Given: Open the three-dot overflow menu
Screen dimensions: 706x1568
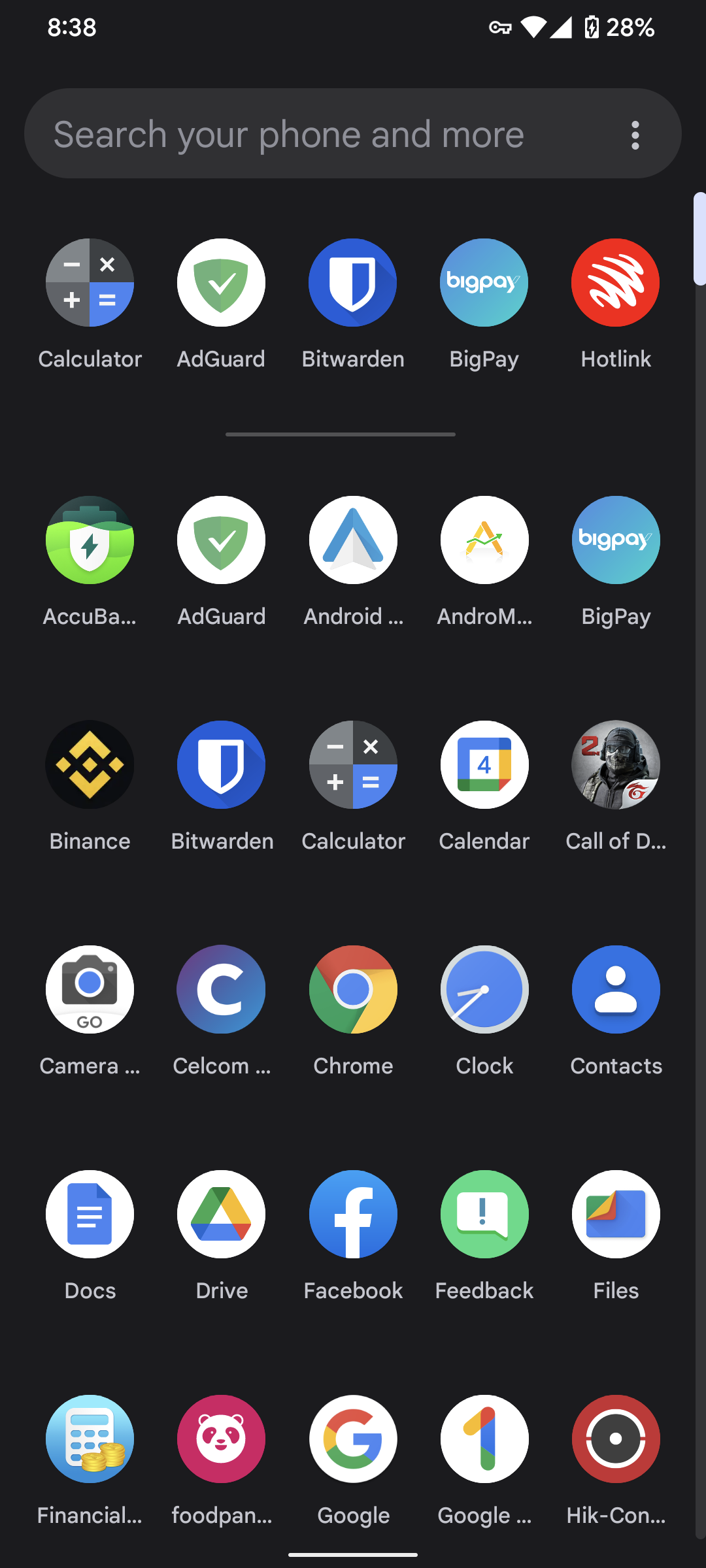Looking at the screenshot, I should [x=635, y=135].
